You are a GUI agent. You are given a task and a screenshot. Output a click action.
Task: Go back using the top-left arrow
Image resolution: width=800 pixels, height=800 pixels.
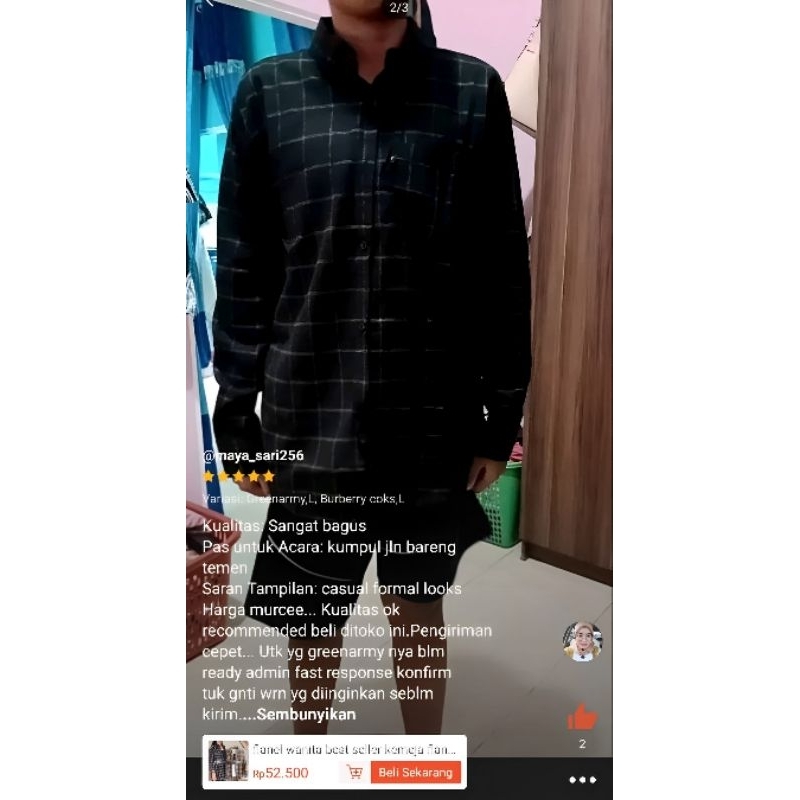click(210, 5)
